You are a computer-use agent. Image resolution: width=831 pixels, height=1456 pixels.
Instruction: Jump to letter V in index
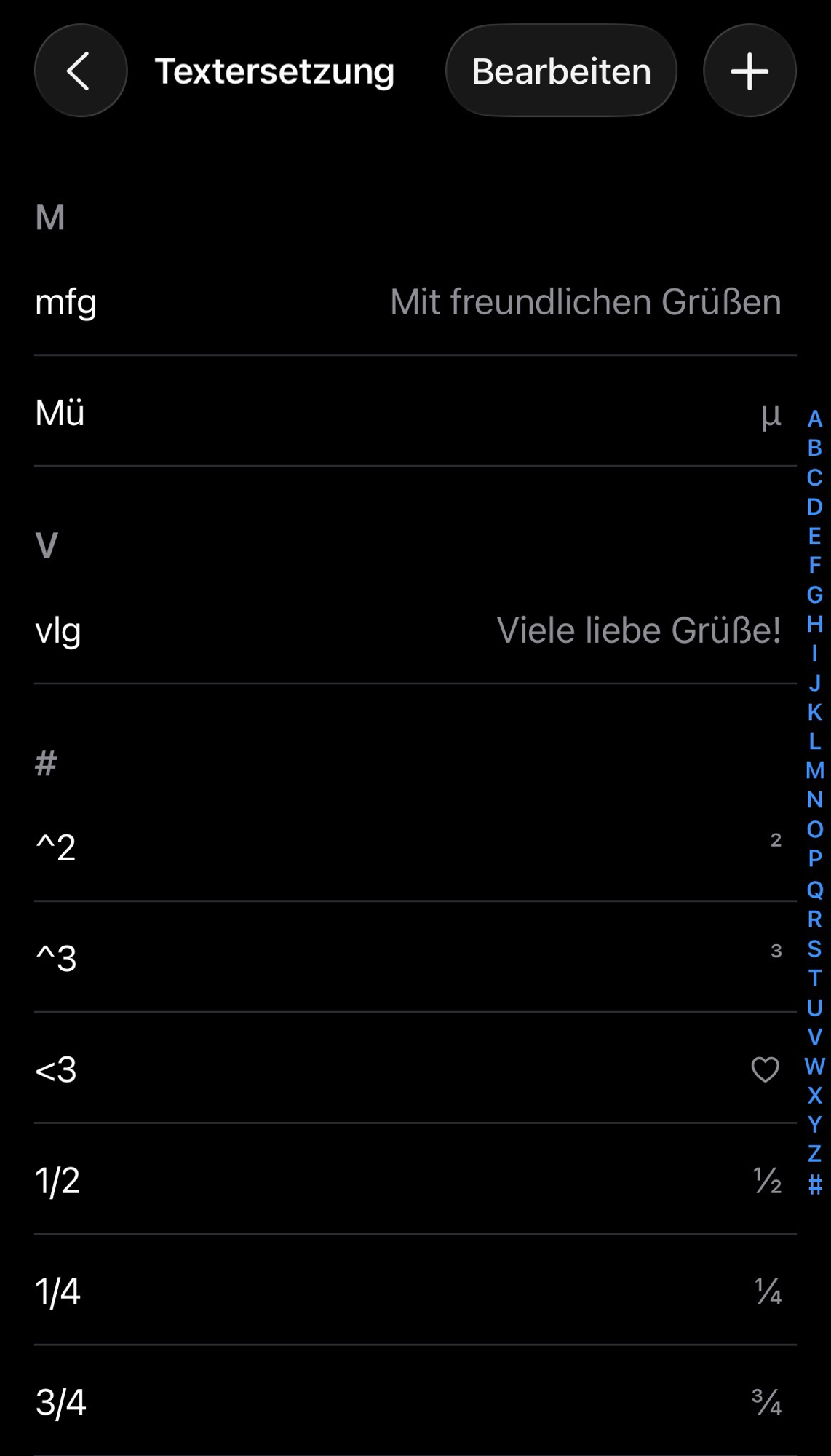(x=814, y=1037)
